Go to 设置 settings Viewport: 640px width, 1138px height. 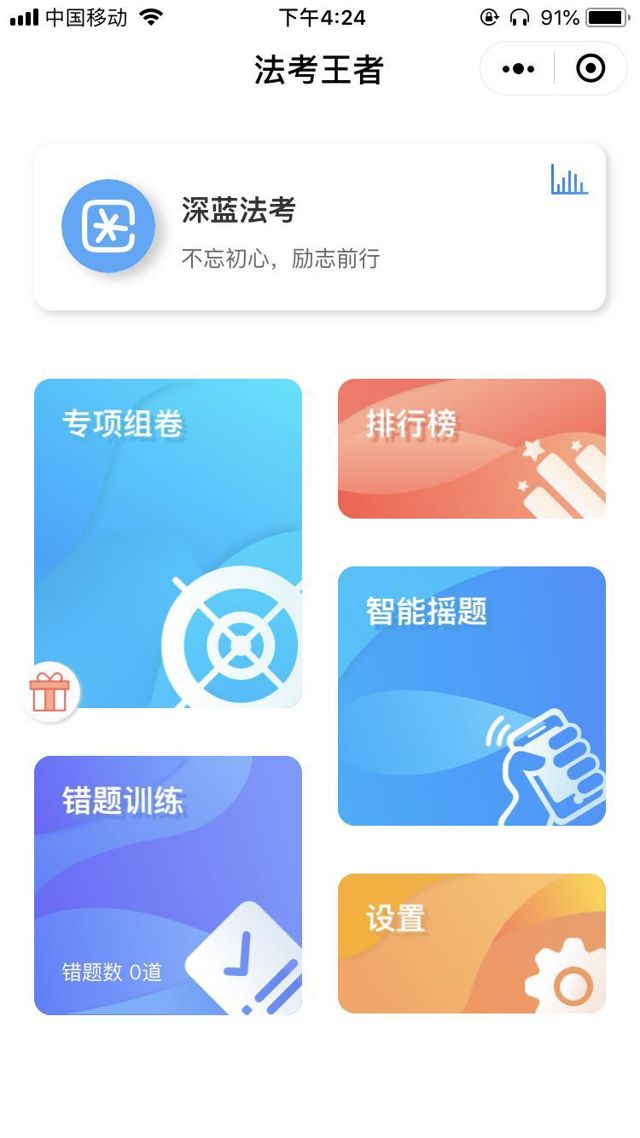pyautogui.click(x=471, y=943)
